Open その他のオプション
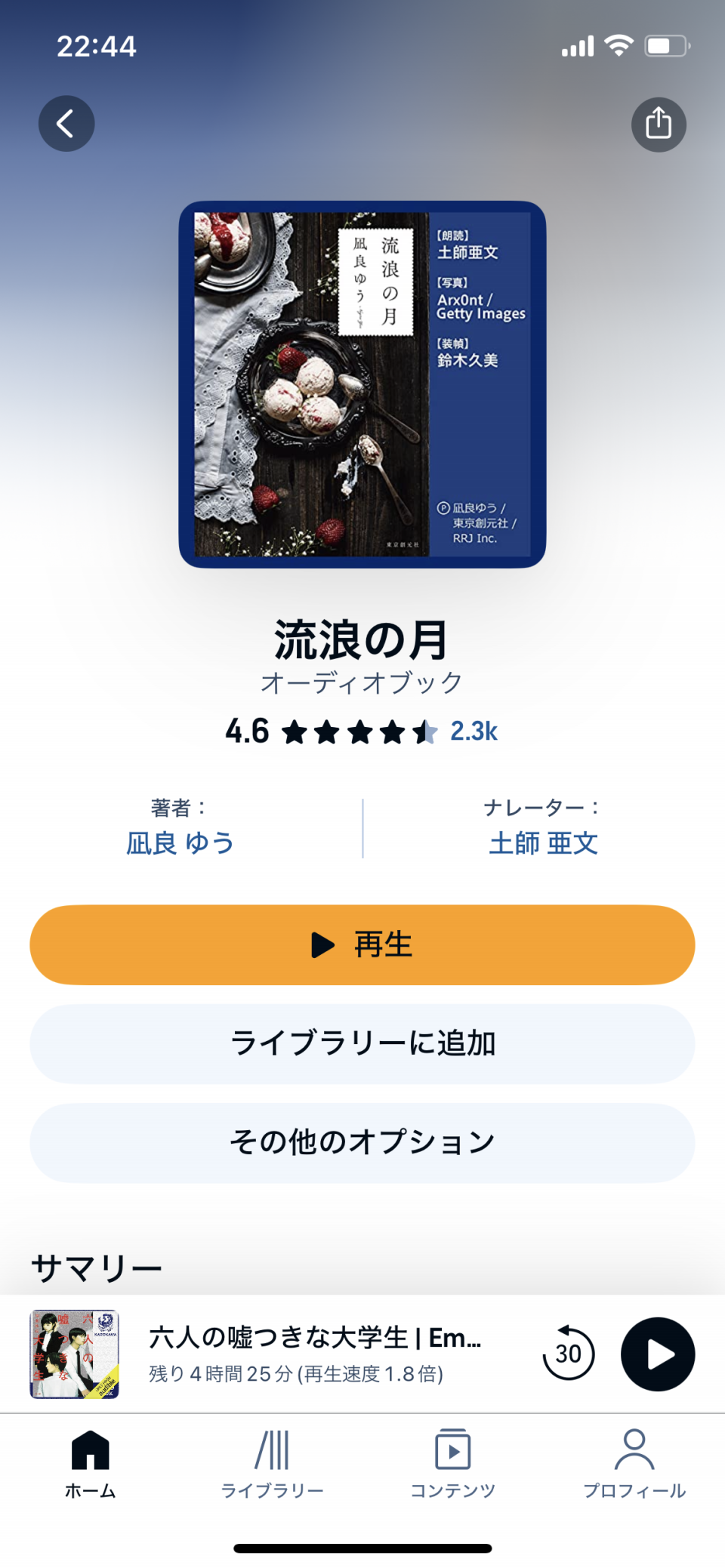This screenshot has height=1568, width=725. click(362, 1142)
